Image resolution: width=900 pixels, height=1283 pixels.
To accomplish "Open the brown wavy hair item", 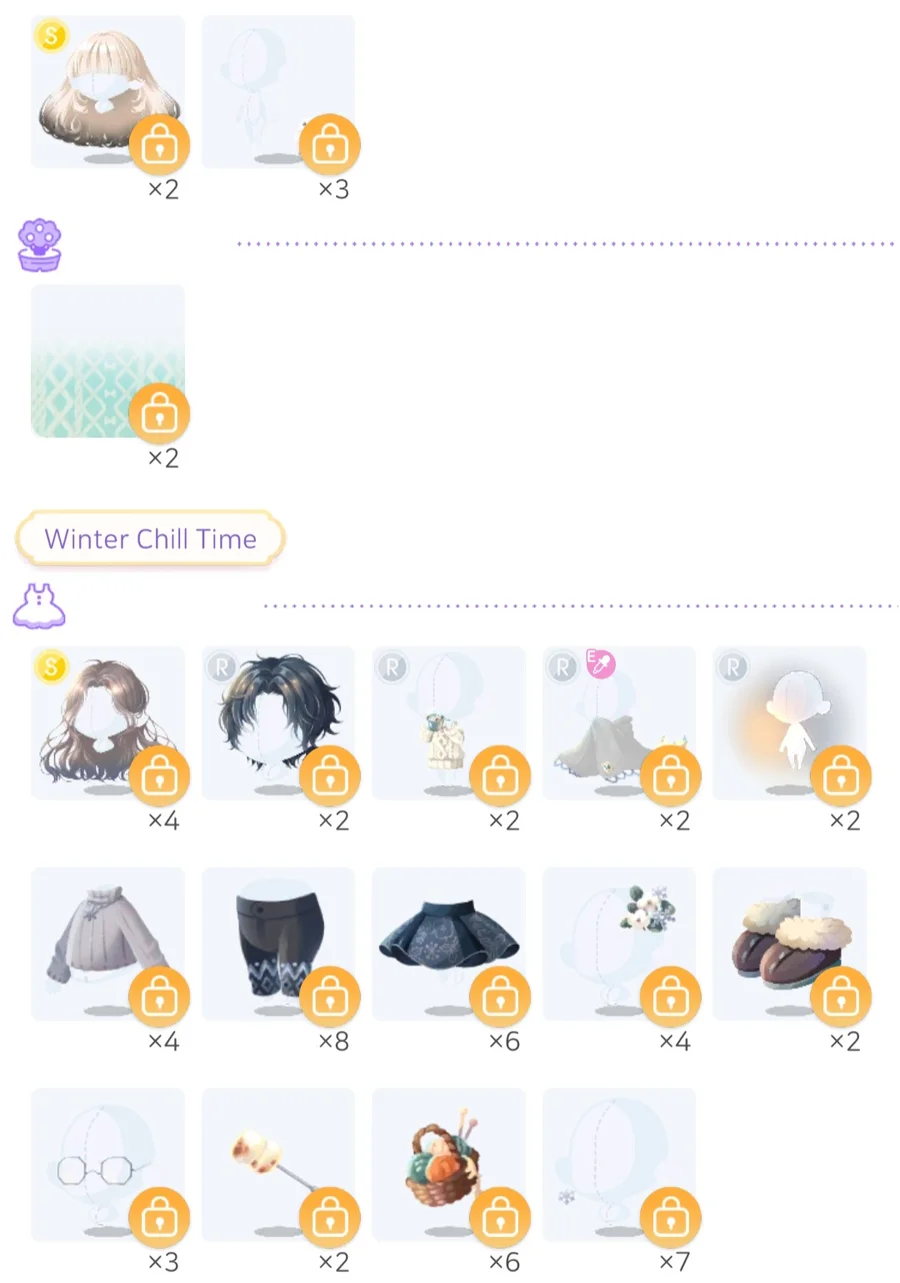I will pyautogui.click(x=107, y=722).
